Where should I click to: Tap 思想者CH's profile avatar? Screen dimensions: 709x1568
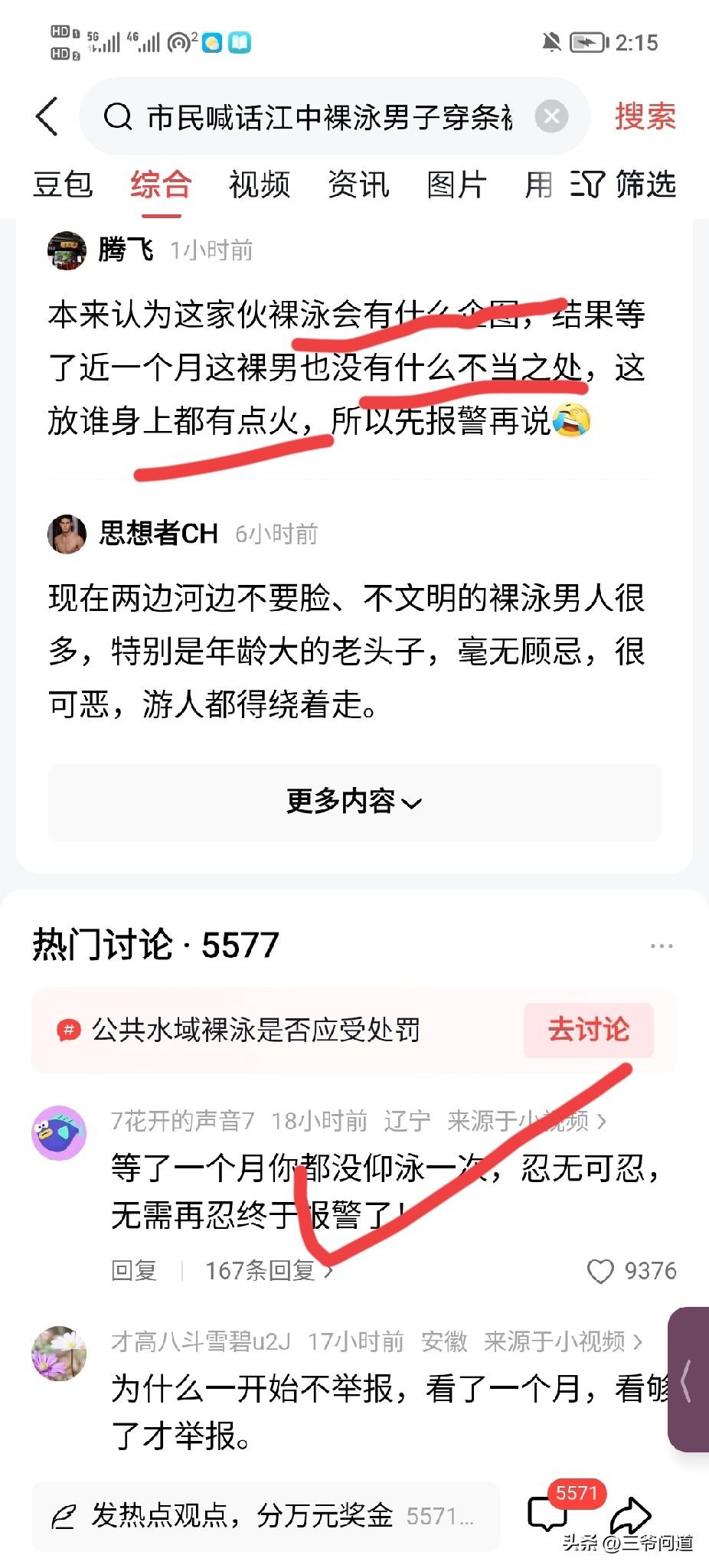pyautogui.click(x=66, y=535)
